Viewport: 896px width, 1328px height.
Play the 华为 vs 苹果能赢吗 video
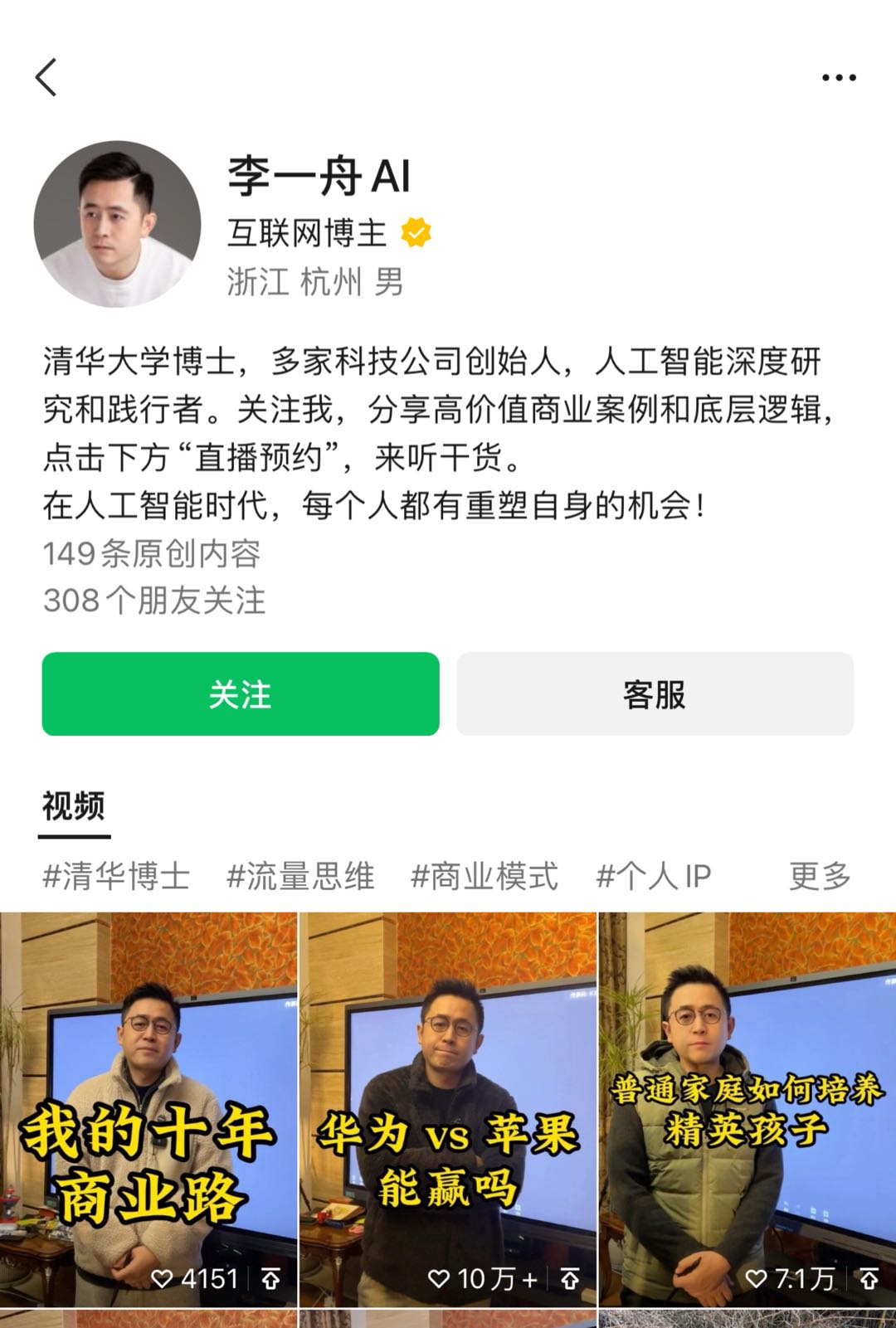pos(447,1109)
